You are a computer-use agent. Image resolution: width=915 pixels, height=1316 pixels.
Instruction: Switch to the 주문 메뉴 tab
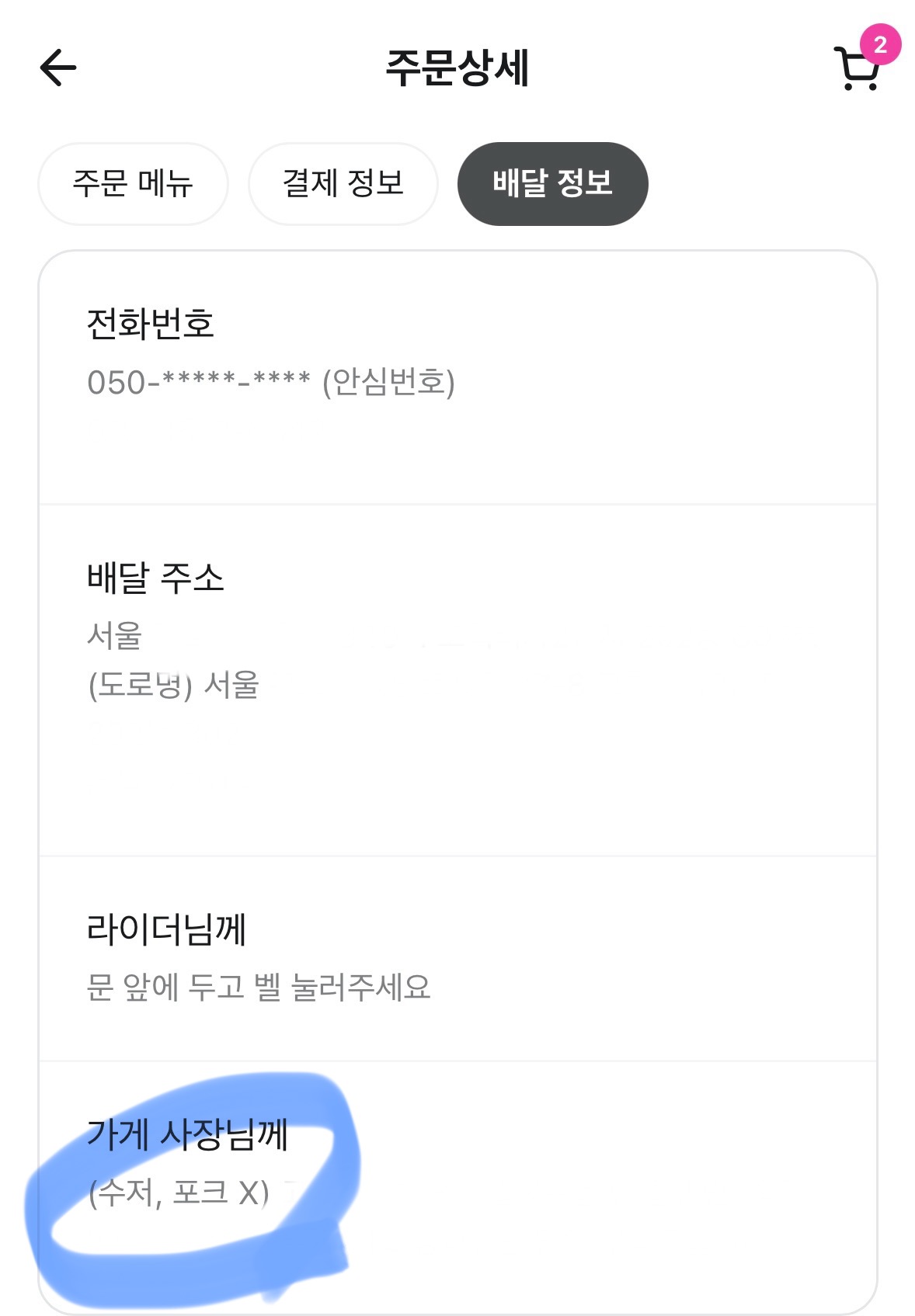click(133, 184)
